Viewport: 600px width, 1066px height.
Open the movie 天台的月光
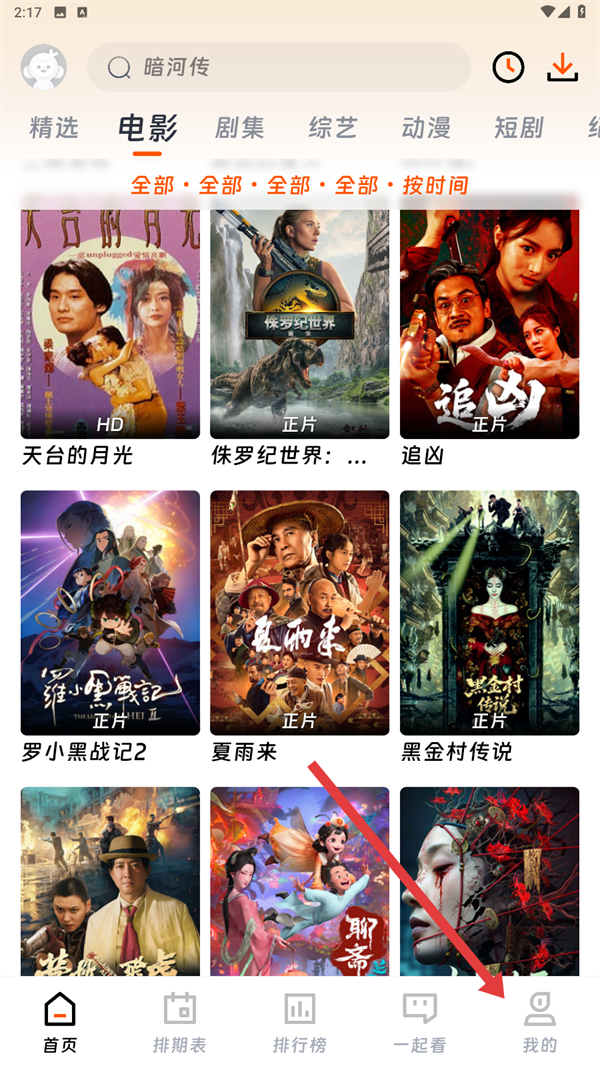(x=110, y=325)
